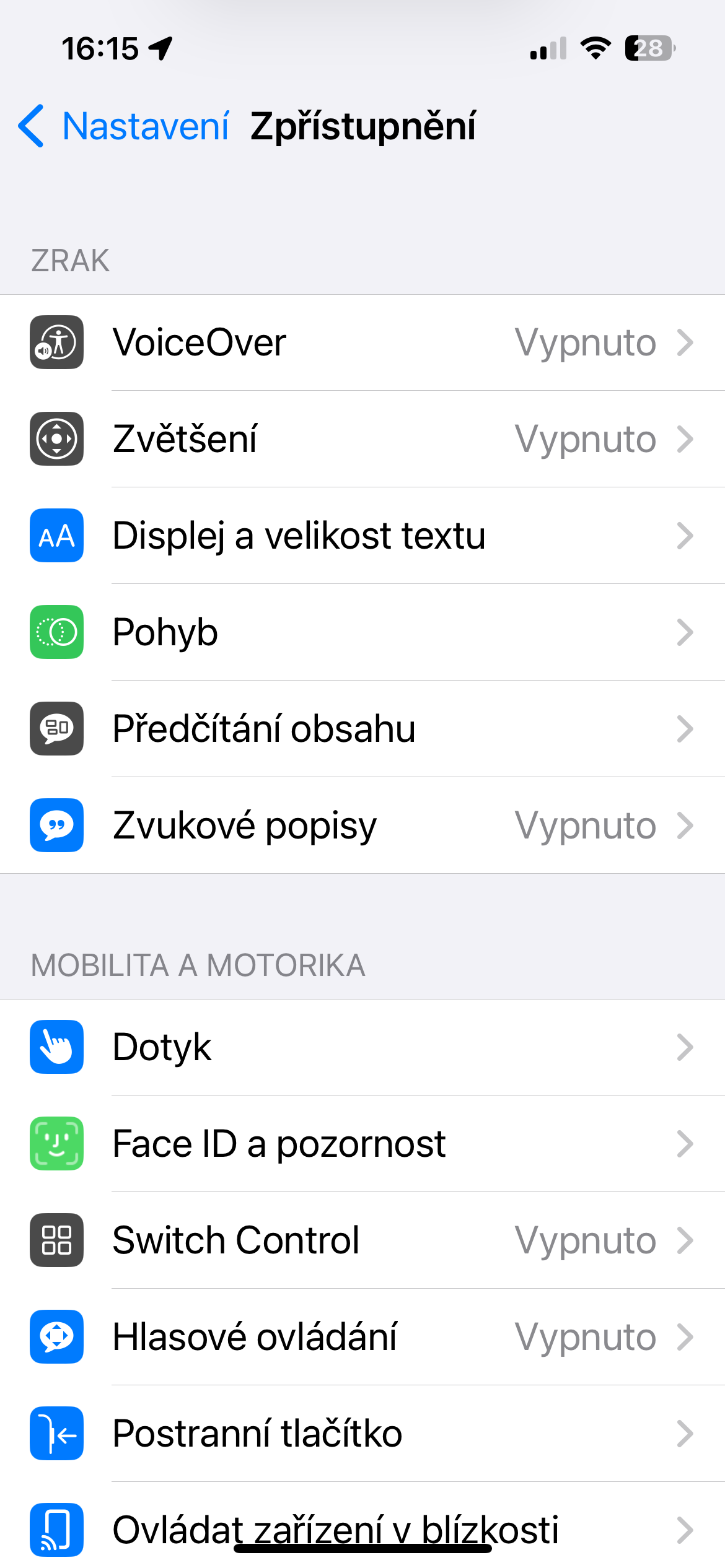Open Dotyk settings
The image size is (725, 1568).
click(362, 1047)
